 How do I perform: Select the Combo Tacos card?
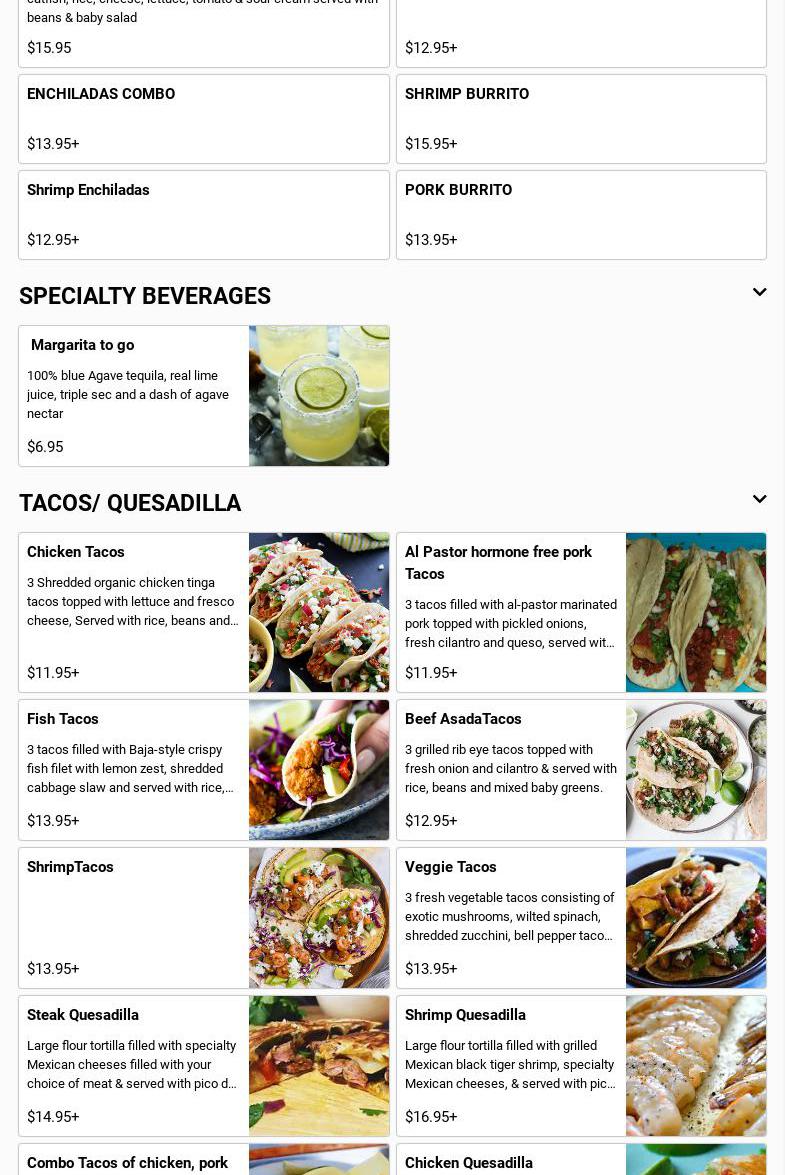click(203, 1161)
